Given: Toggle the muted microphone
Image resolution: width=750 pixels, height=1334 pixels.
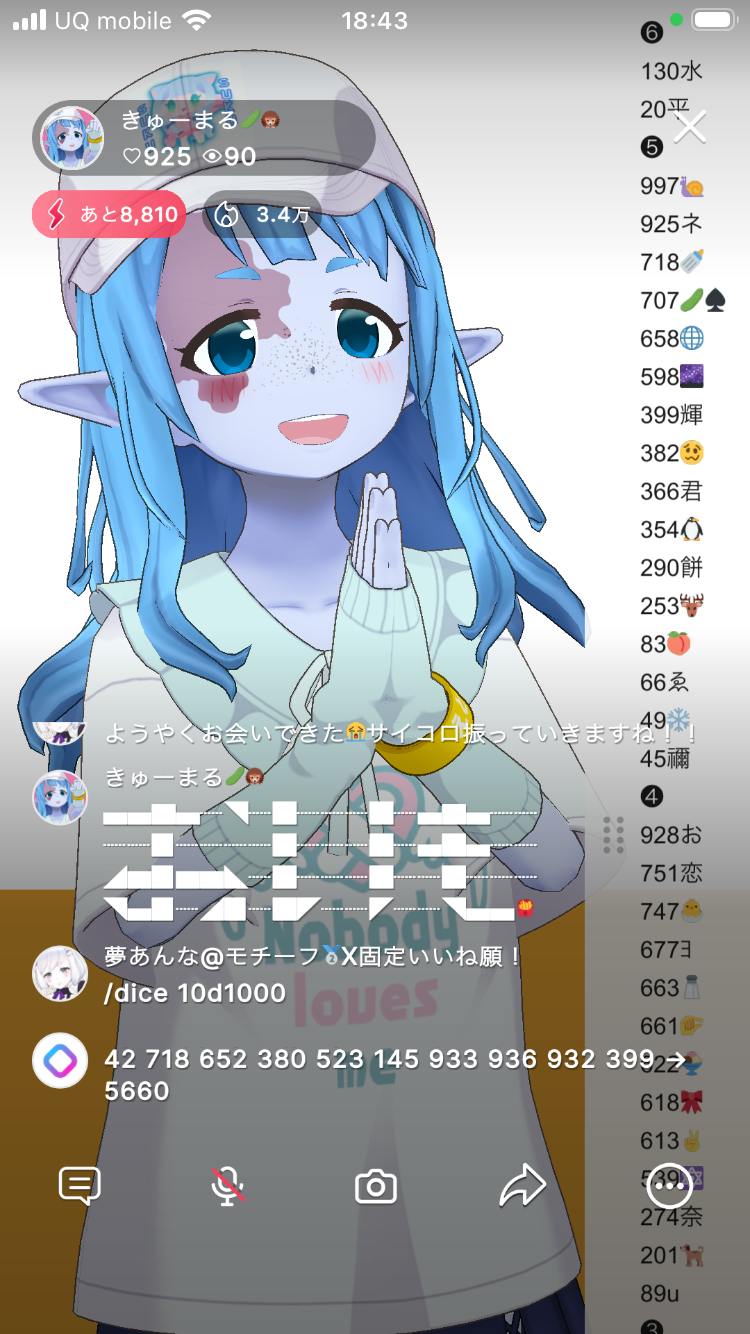Looking at the screenshot, I should [228, 1187].
